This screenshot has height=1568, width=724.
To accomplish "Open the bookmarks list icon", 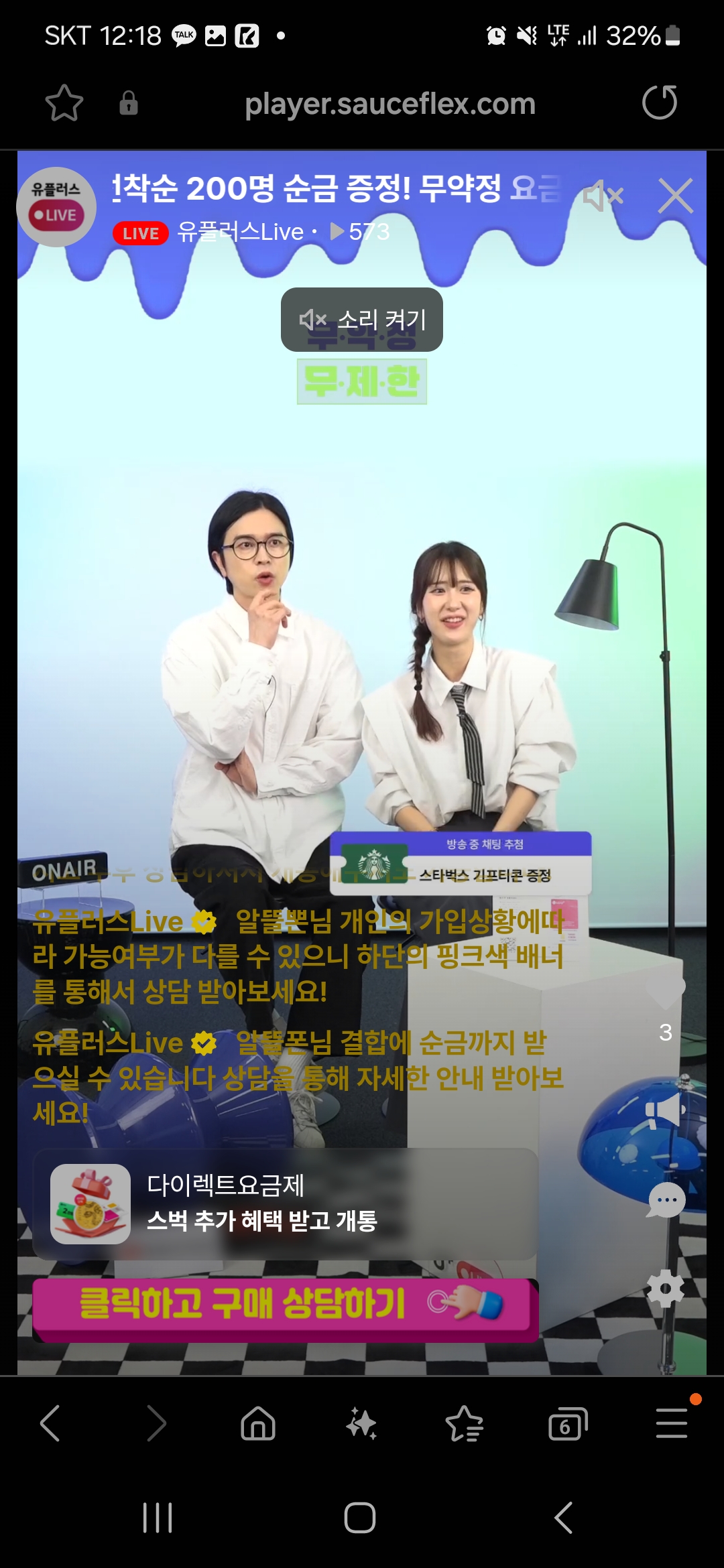I will pyautogui.click(x=465, y=1423).
